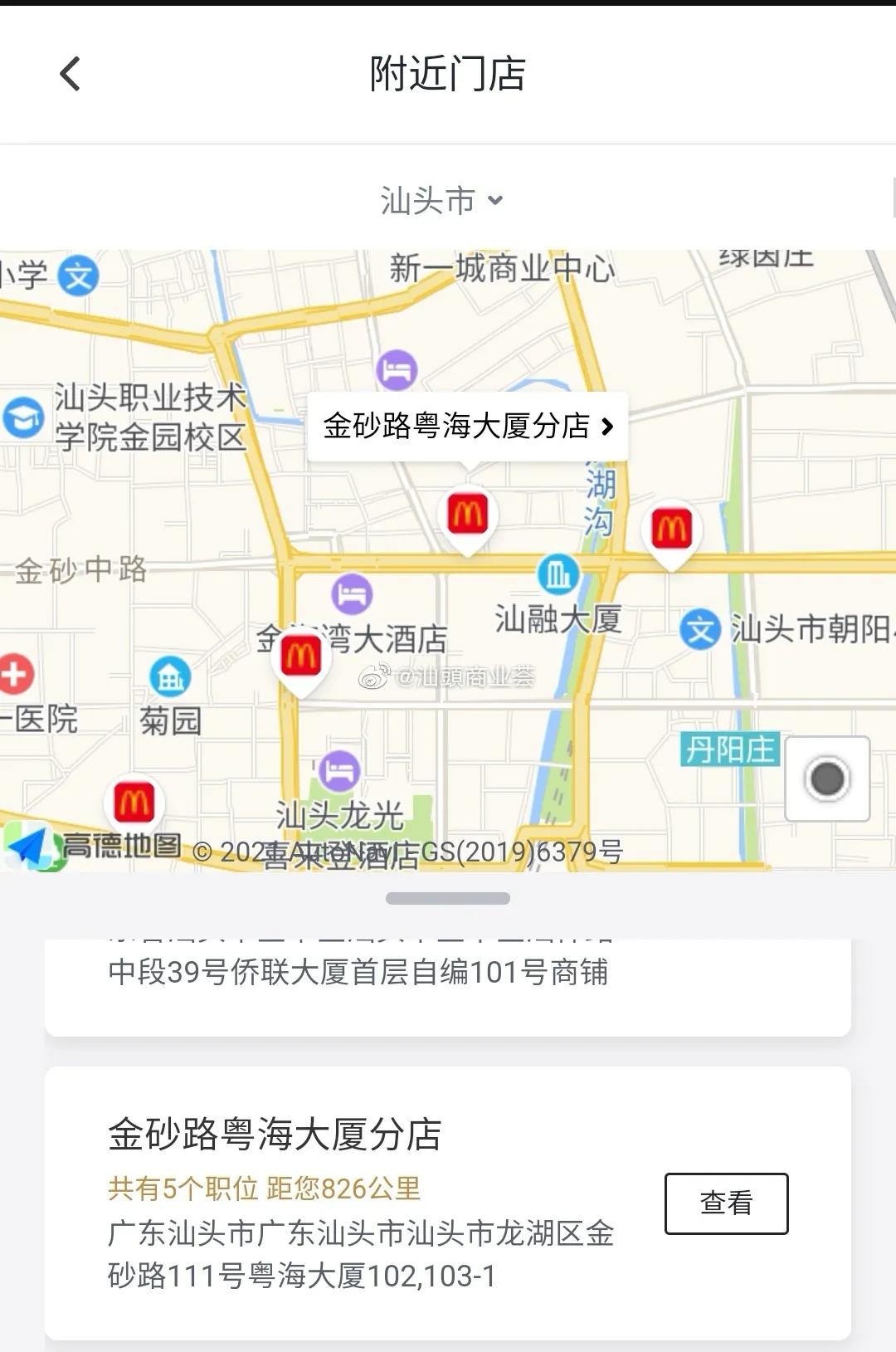Viewport: 896px width, 1352px height.
Task: Click the 共有5个职位 距您826公里 text
Action: [264, 1188]
